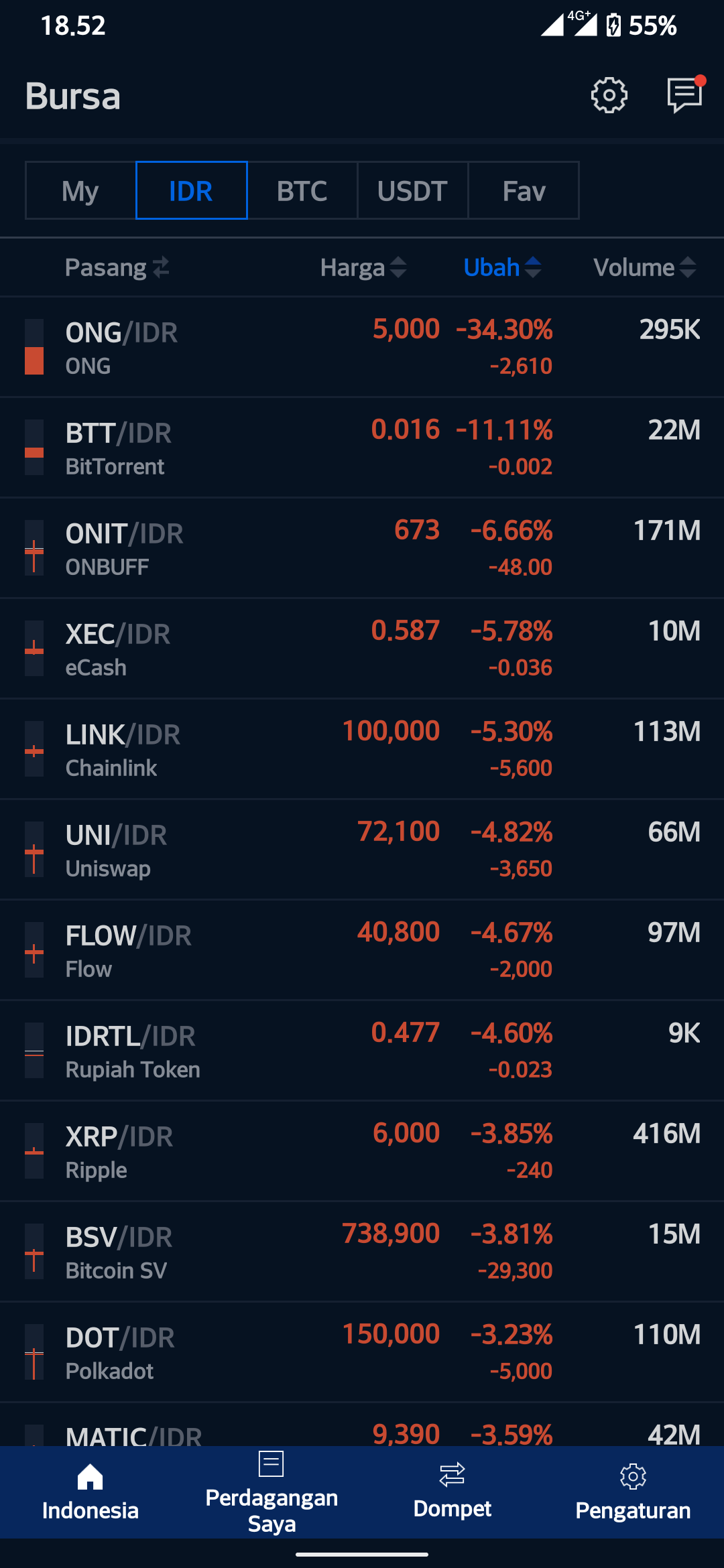View the LINK/IDR Chainlink market
This screenshot has width=724, height=1568.
coord(362,749)
